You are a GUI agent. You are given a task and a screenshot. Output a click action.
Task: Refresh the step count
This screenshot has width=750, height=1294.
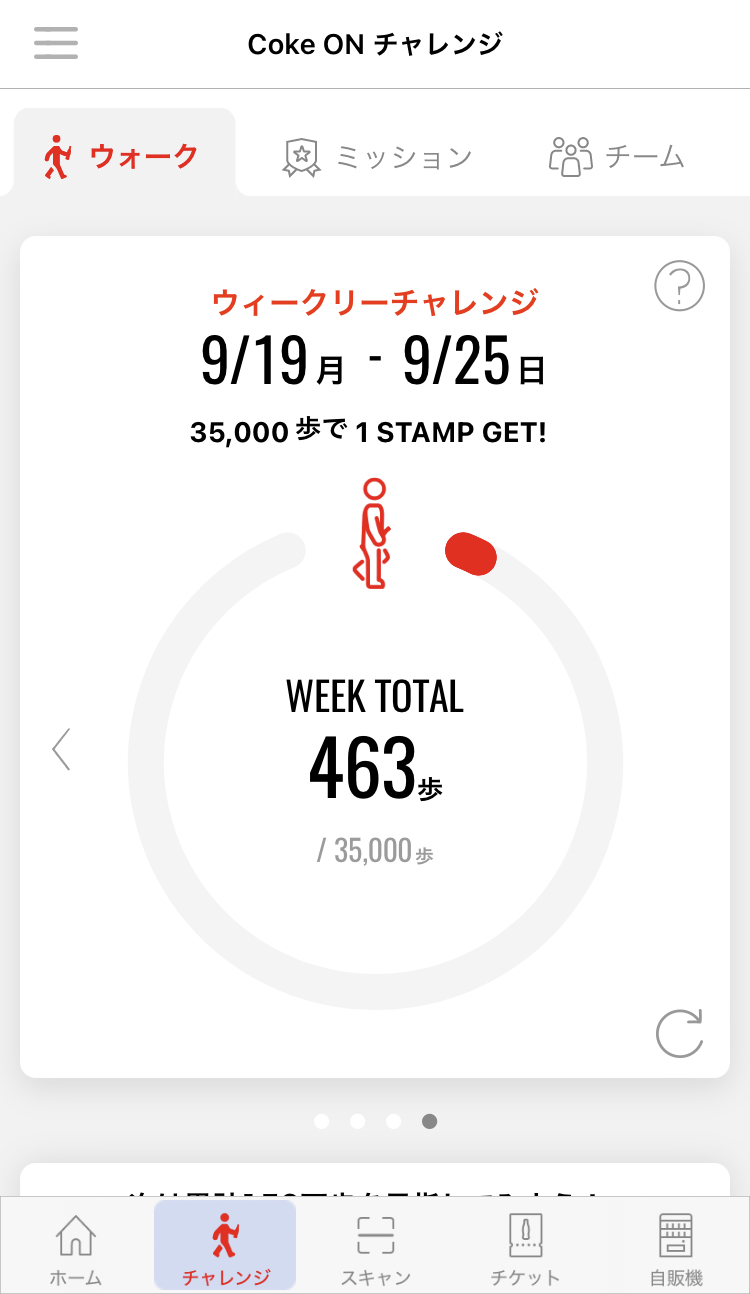pos(679,1033)
